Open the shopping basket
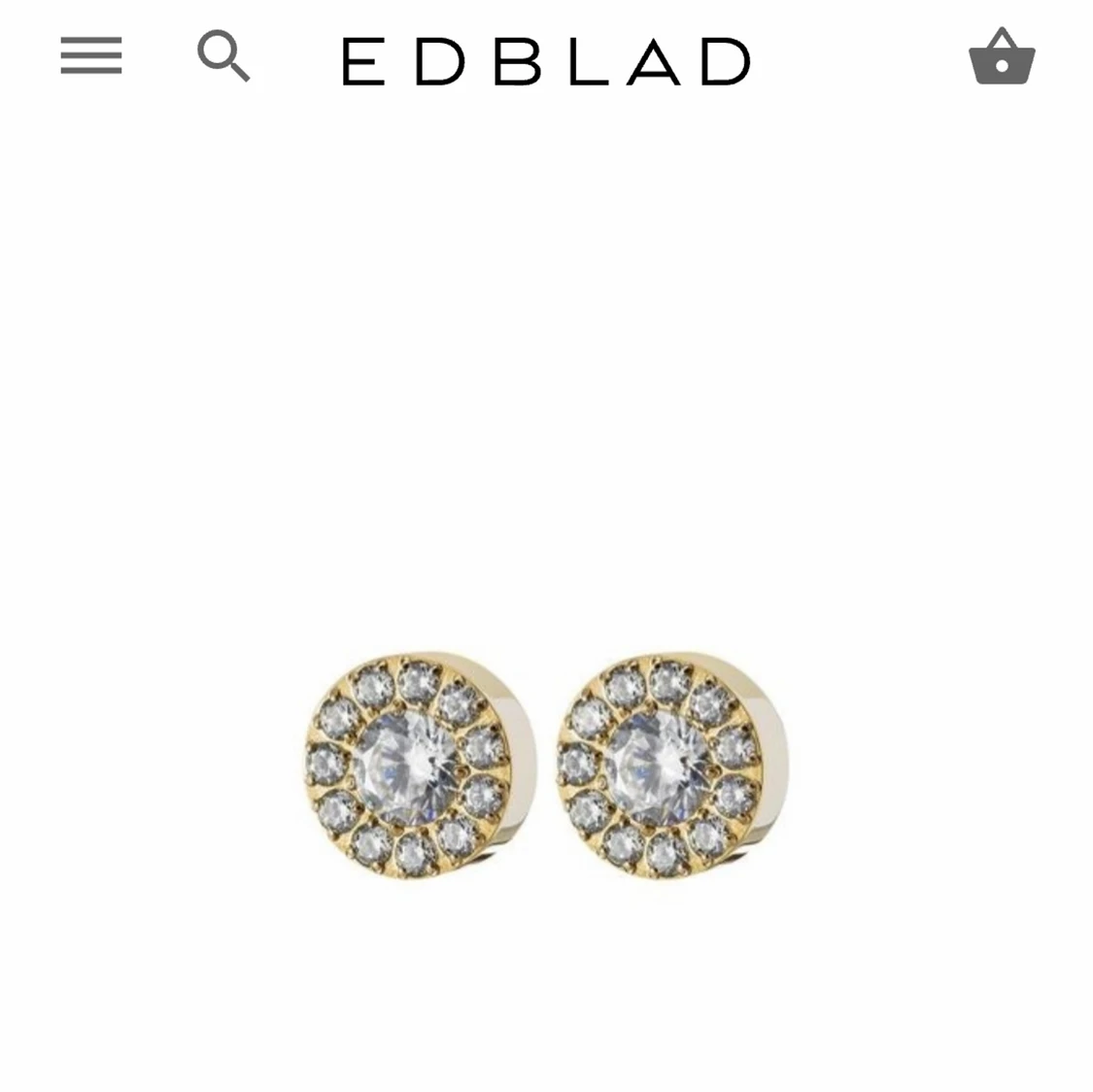 click(1002, 57)
